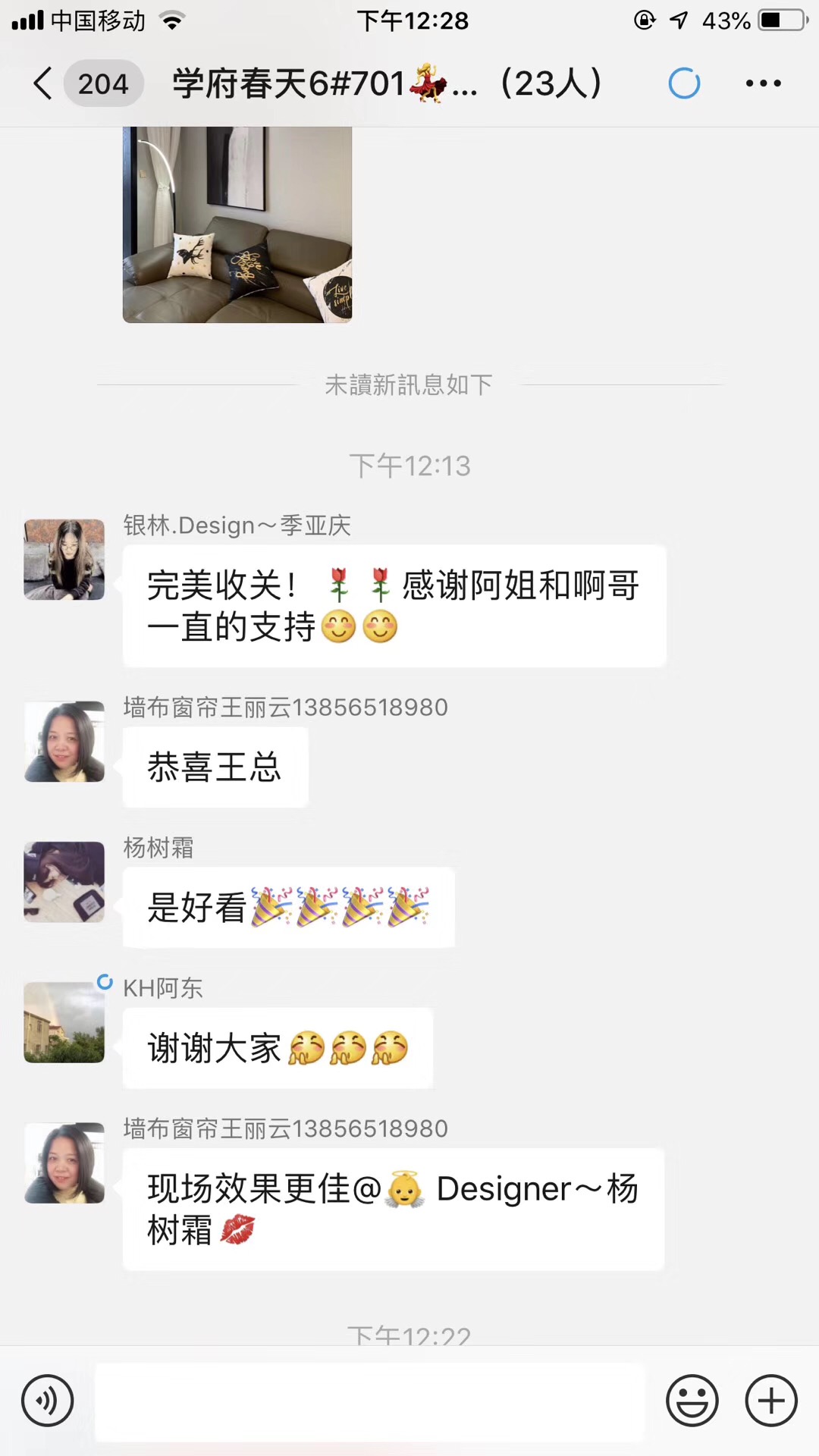Switch to voice message input

click(48, 1401)
